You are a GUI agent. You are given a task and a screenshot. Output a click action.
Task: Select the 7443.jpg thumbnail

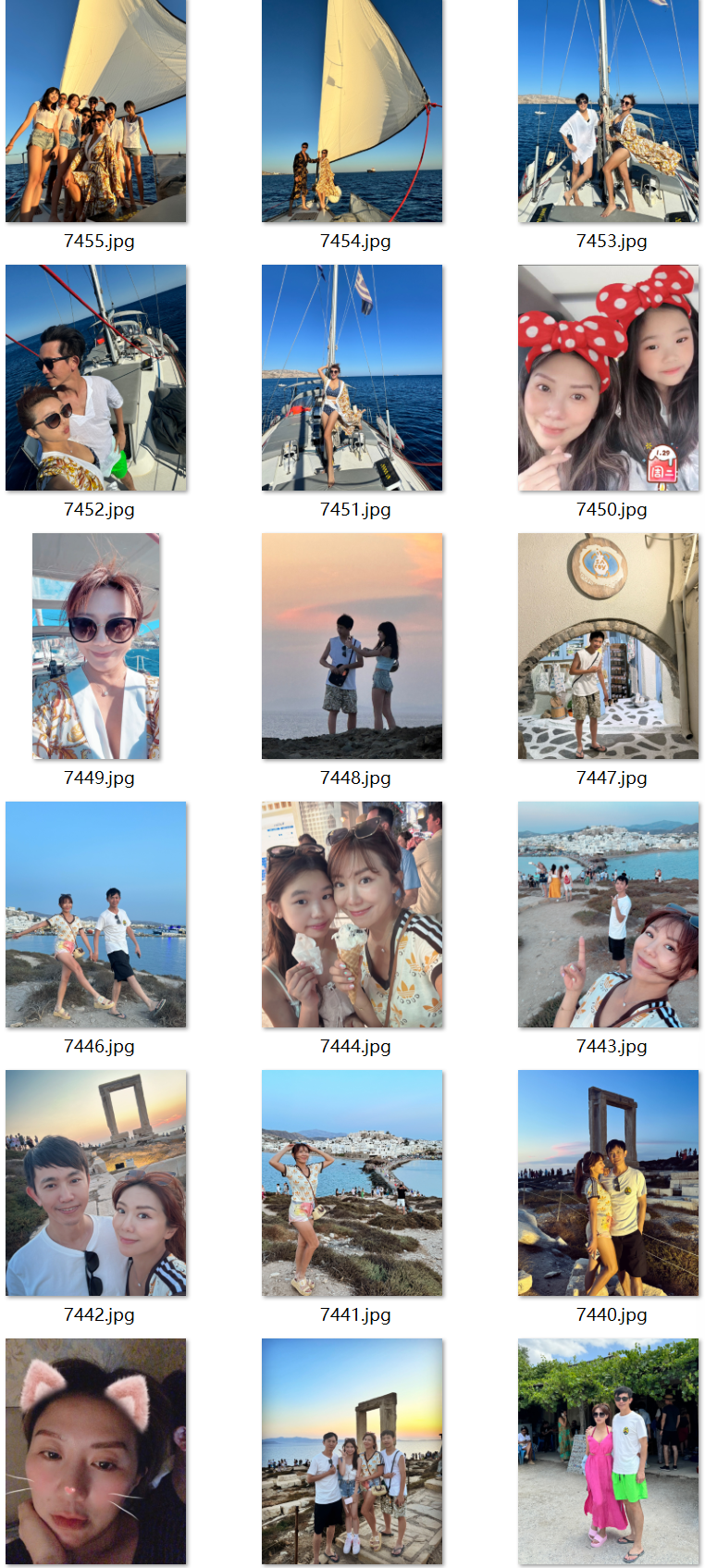click(x=608, y=915)
